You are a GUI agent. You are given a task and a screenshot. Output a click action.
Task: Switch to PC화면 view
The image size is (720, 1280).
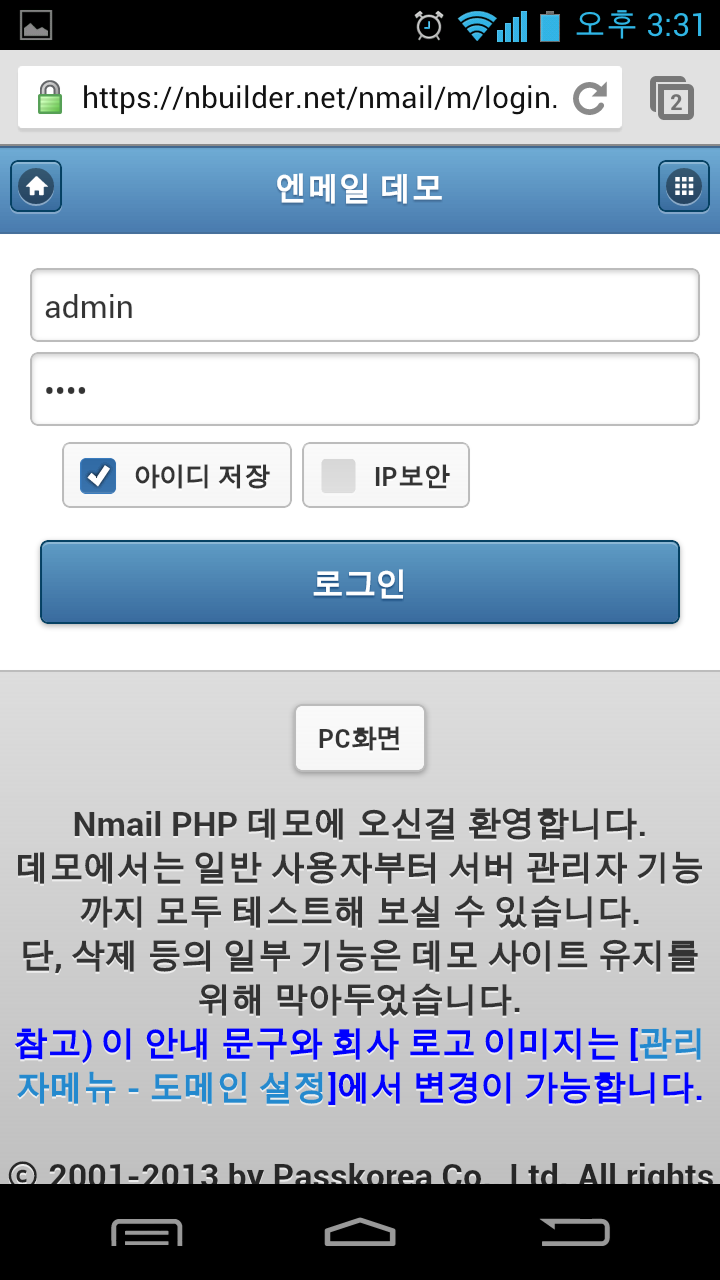(360, 738)
